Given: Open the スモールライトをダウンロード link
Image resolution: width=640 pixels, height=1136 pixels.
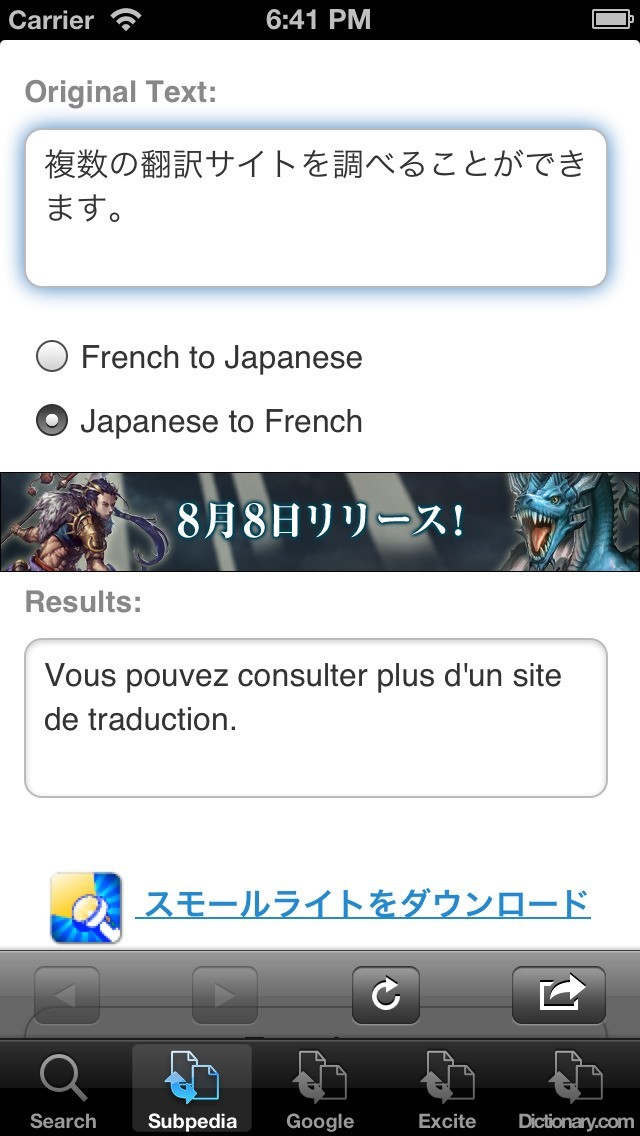Looking at the screenshot, I should [366, 904].
